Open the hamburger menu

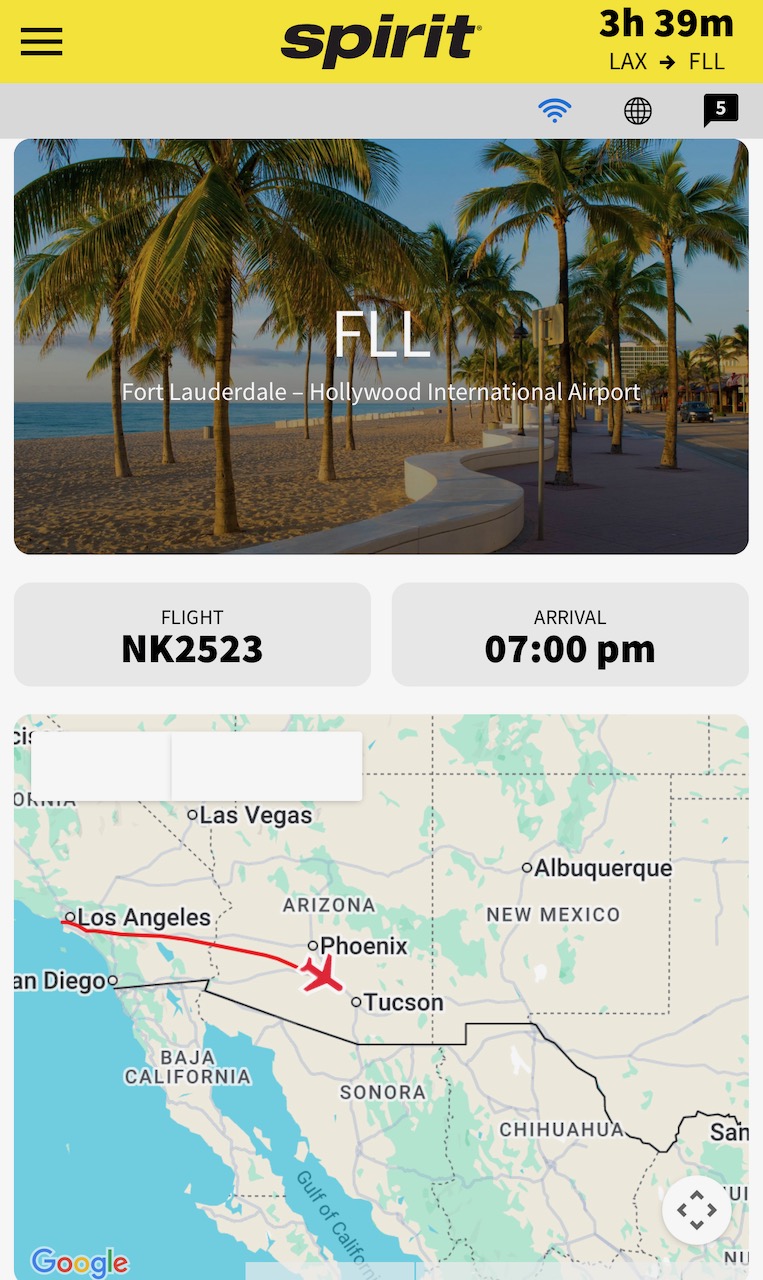point(41,41)
